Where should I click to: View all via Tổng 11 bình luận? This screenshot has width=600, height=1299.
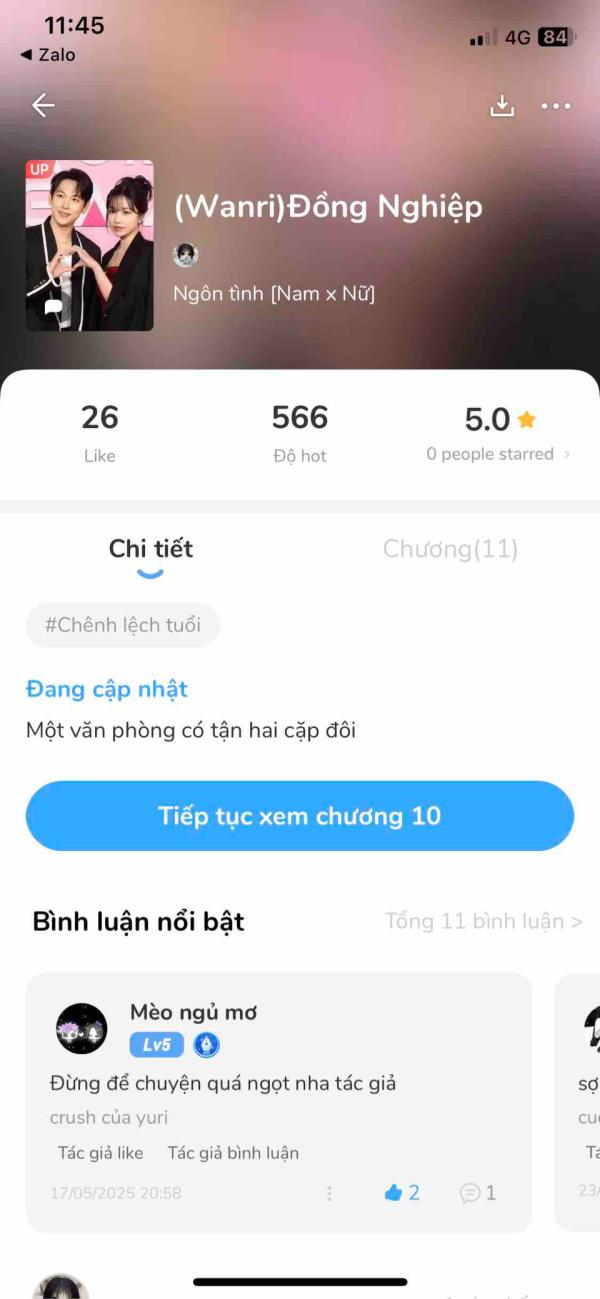483,921
